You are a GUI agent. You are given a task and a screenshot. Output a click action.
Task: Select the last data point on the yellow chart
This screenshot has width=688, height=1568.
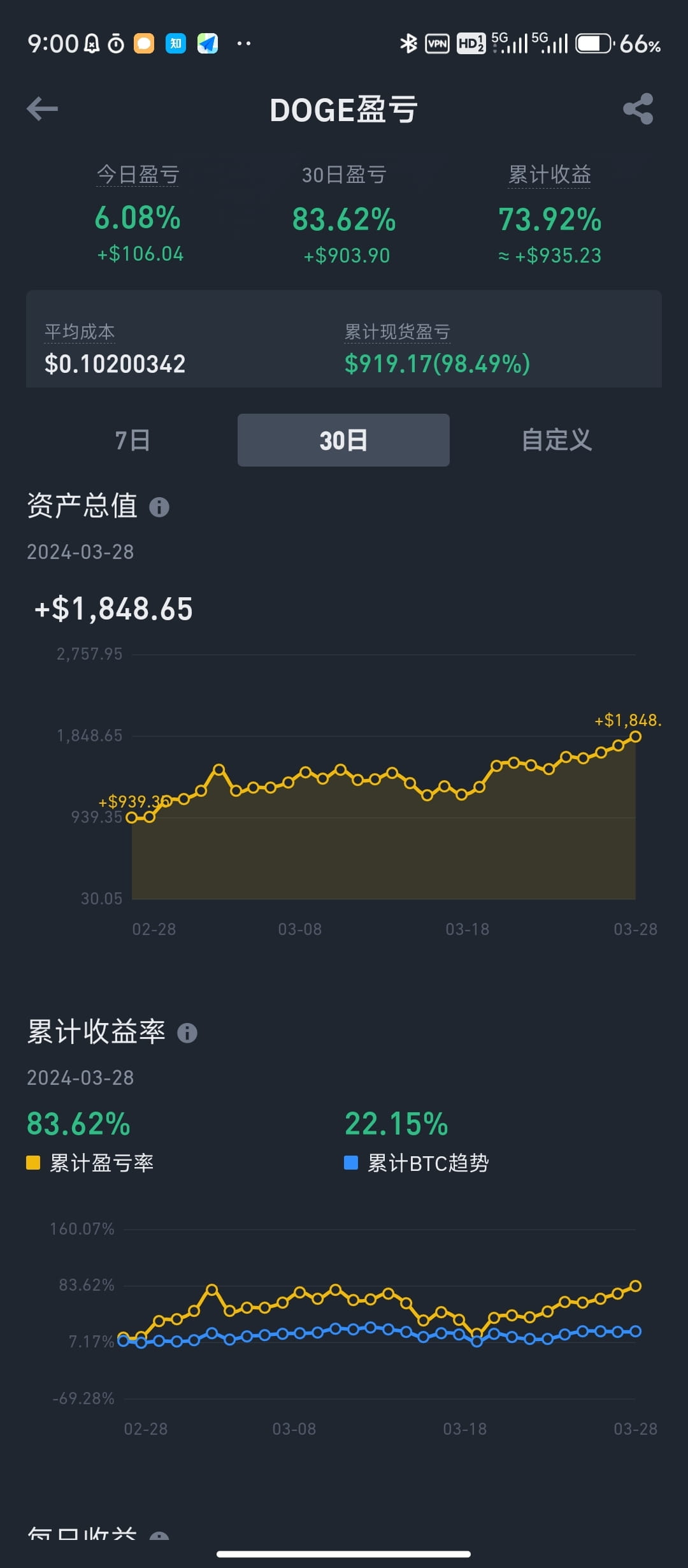tap(635, 738)
